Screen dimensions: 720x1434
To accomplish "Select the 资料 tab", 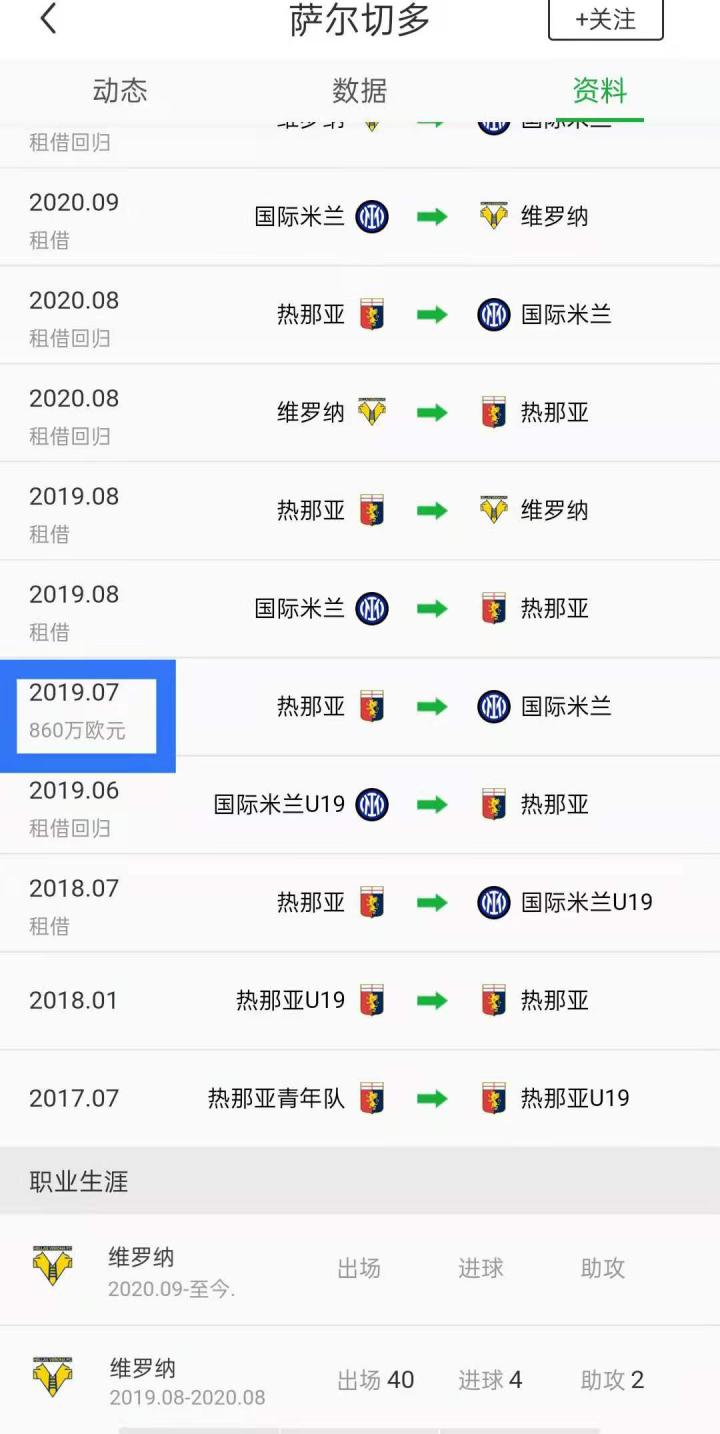I will [599, 91].
